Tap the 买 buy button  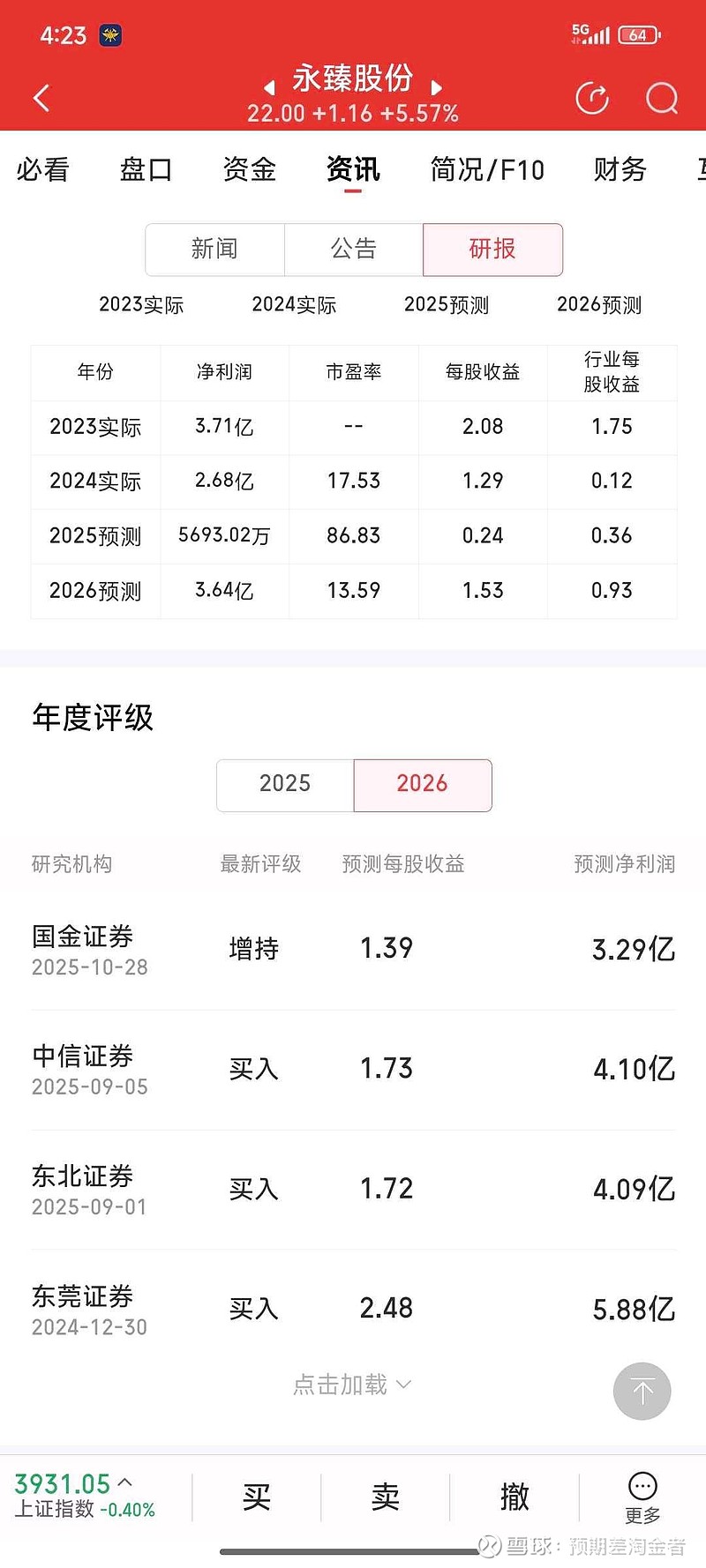click(255, 1497)
